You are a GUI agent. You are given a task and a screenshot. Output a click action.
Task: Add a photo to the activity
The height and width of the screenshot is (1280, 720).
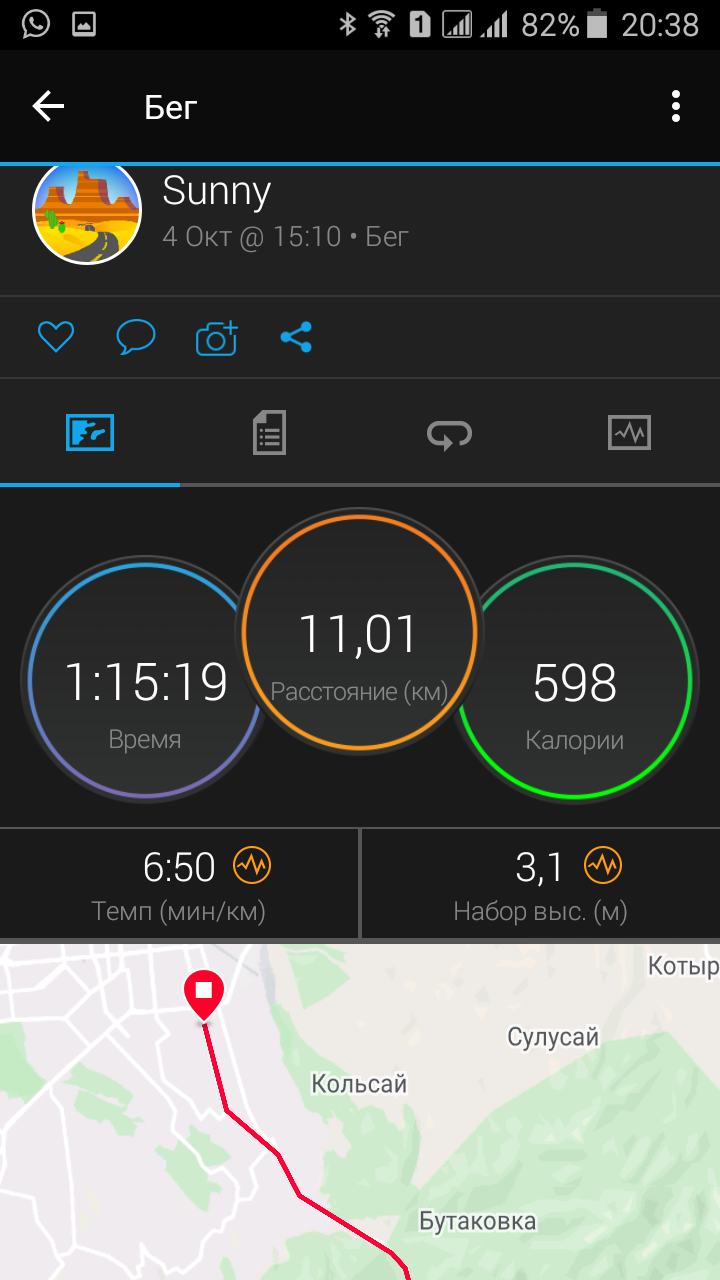click(x=216, y=337)
